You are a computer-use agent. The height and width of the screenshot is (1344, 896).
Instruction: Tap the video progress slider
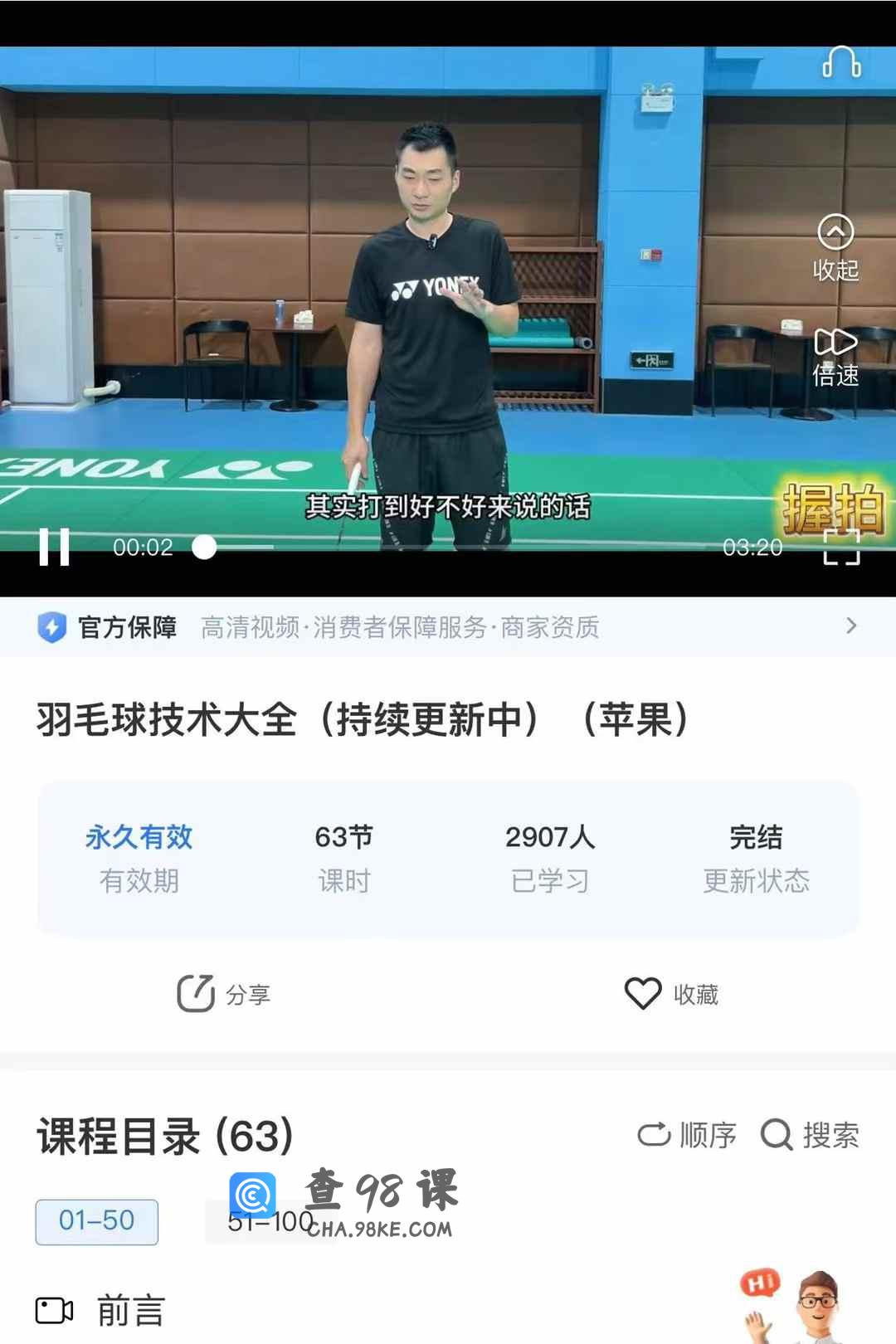point(204,548)
